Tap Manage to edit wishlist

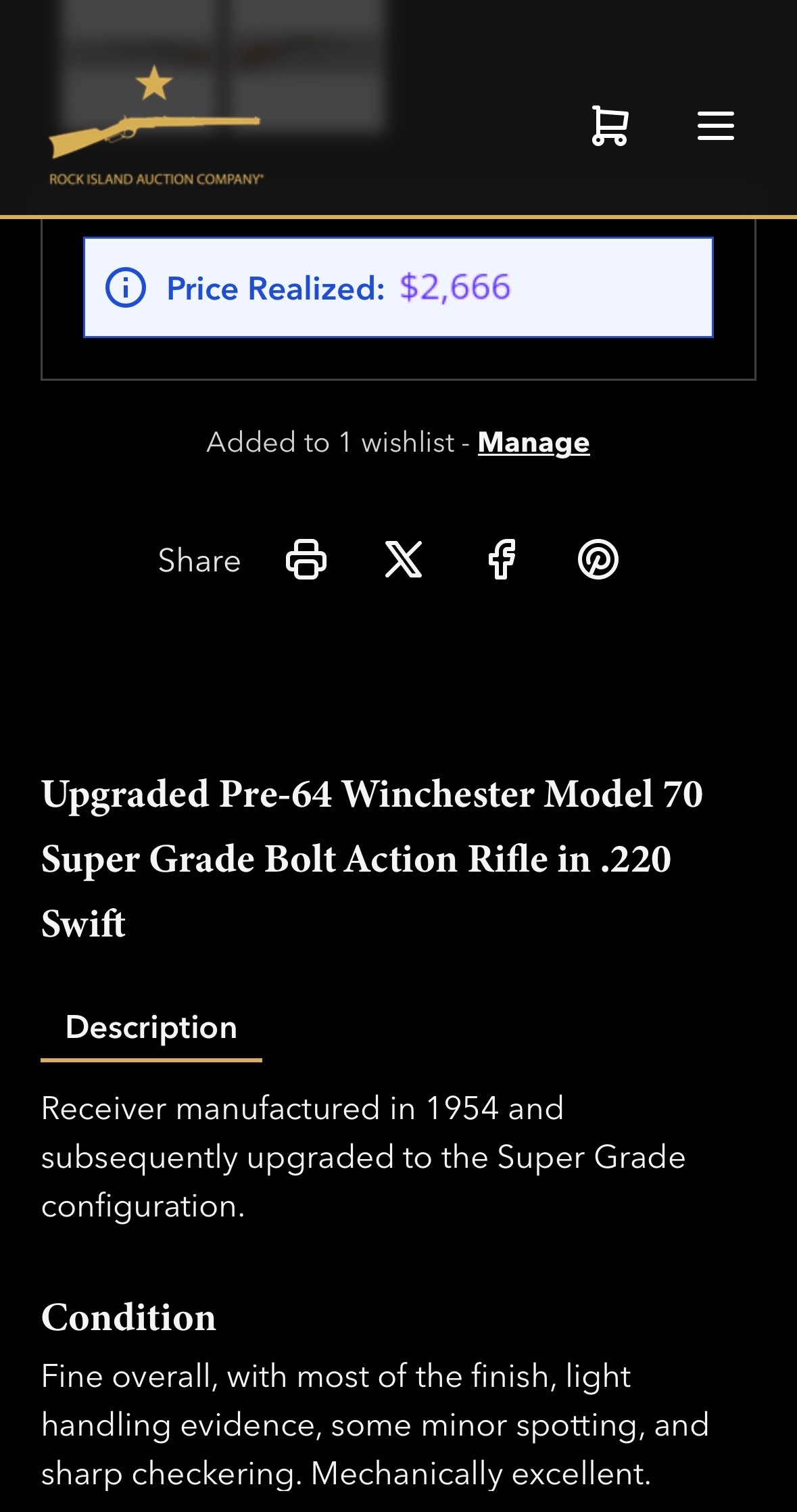(533, 443)
